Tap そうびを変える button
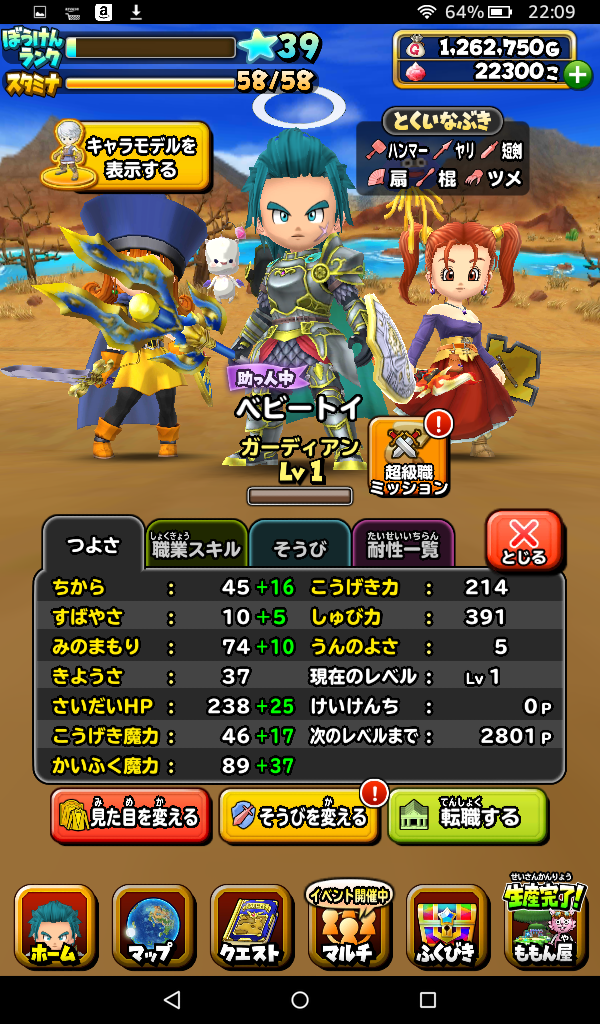Image resolution: width=600 pixels, height=1024 pixels. [x=298, y=816]
